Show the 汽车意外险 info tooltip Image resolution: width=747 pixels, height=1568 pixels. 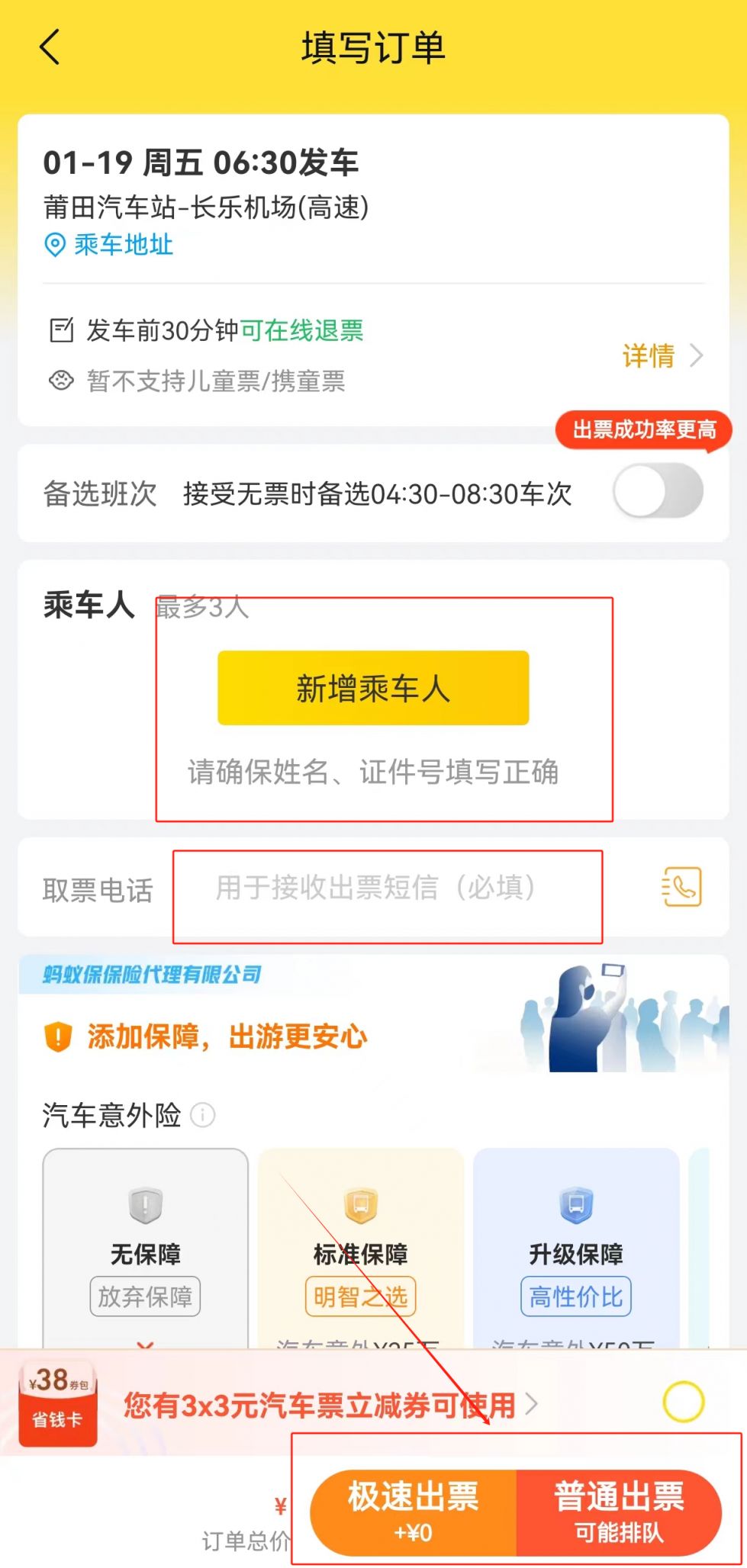pyautogui.click(x=203, y=1115)
